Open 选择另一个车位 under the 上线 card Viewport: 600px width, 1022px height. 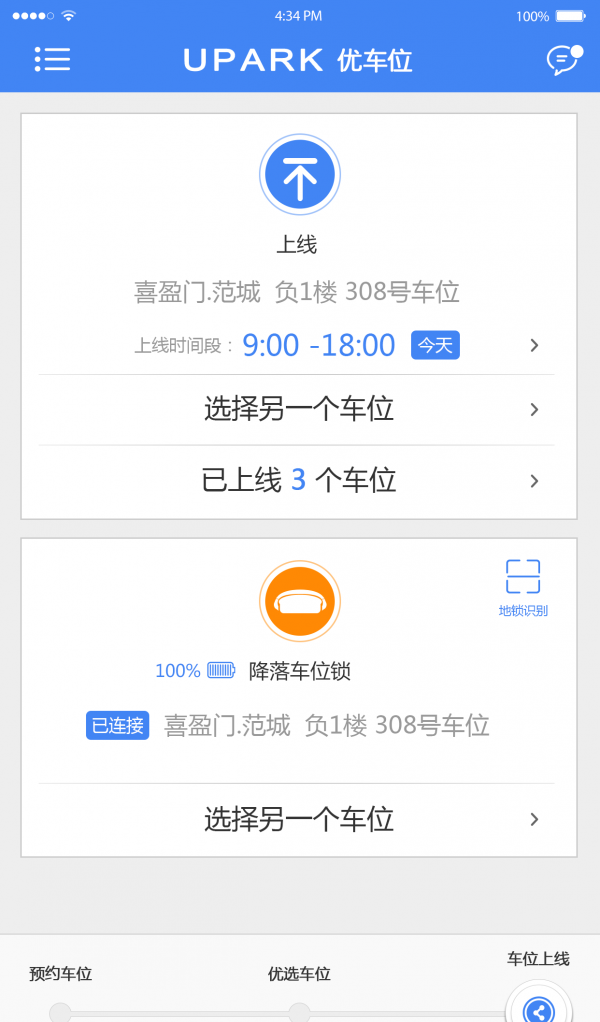(x=298, y=409)
